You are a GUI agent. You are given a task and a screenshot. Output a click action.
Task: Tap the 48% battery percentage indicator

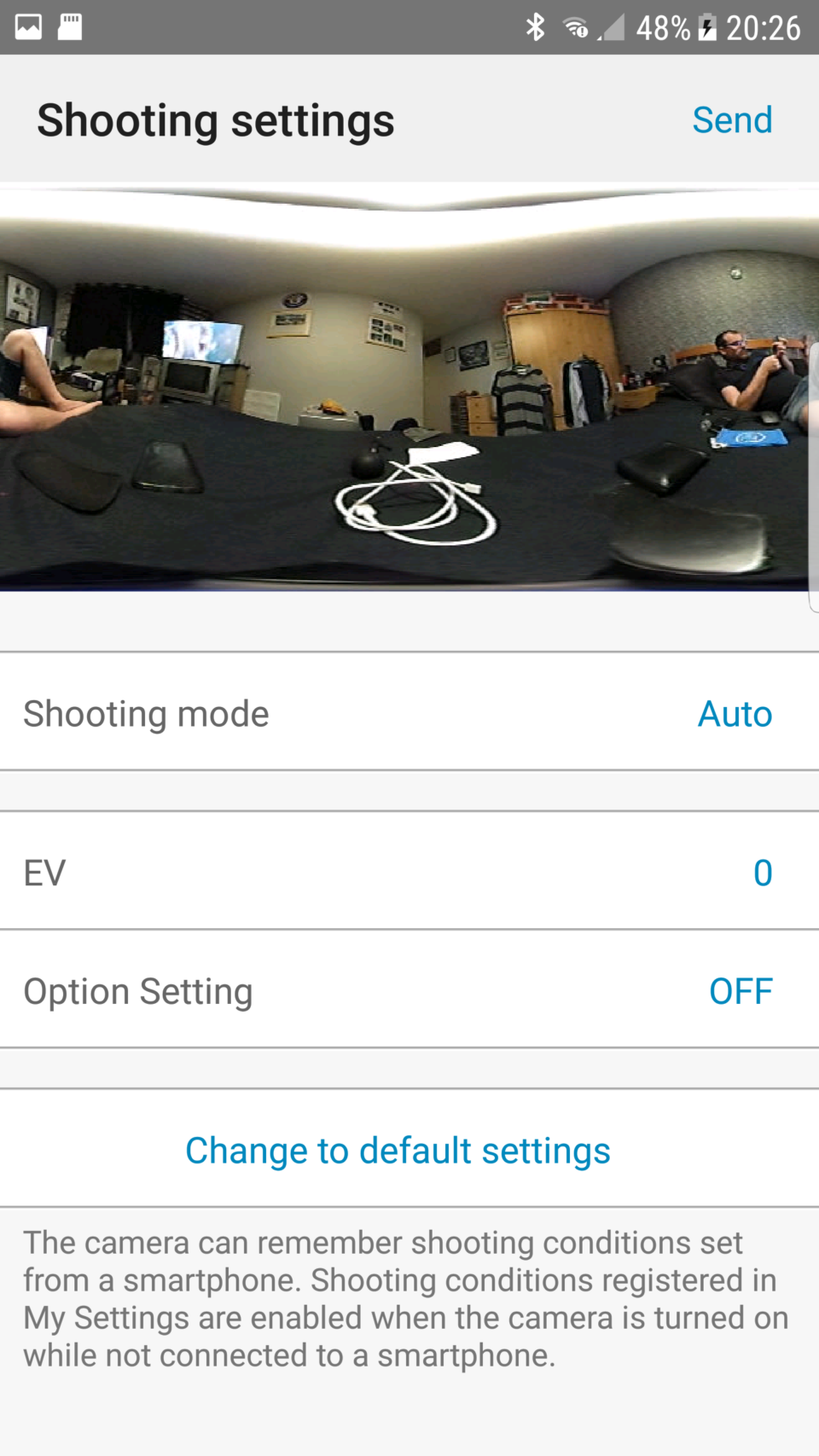663,27
